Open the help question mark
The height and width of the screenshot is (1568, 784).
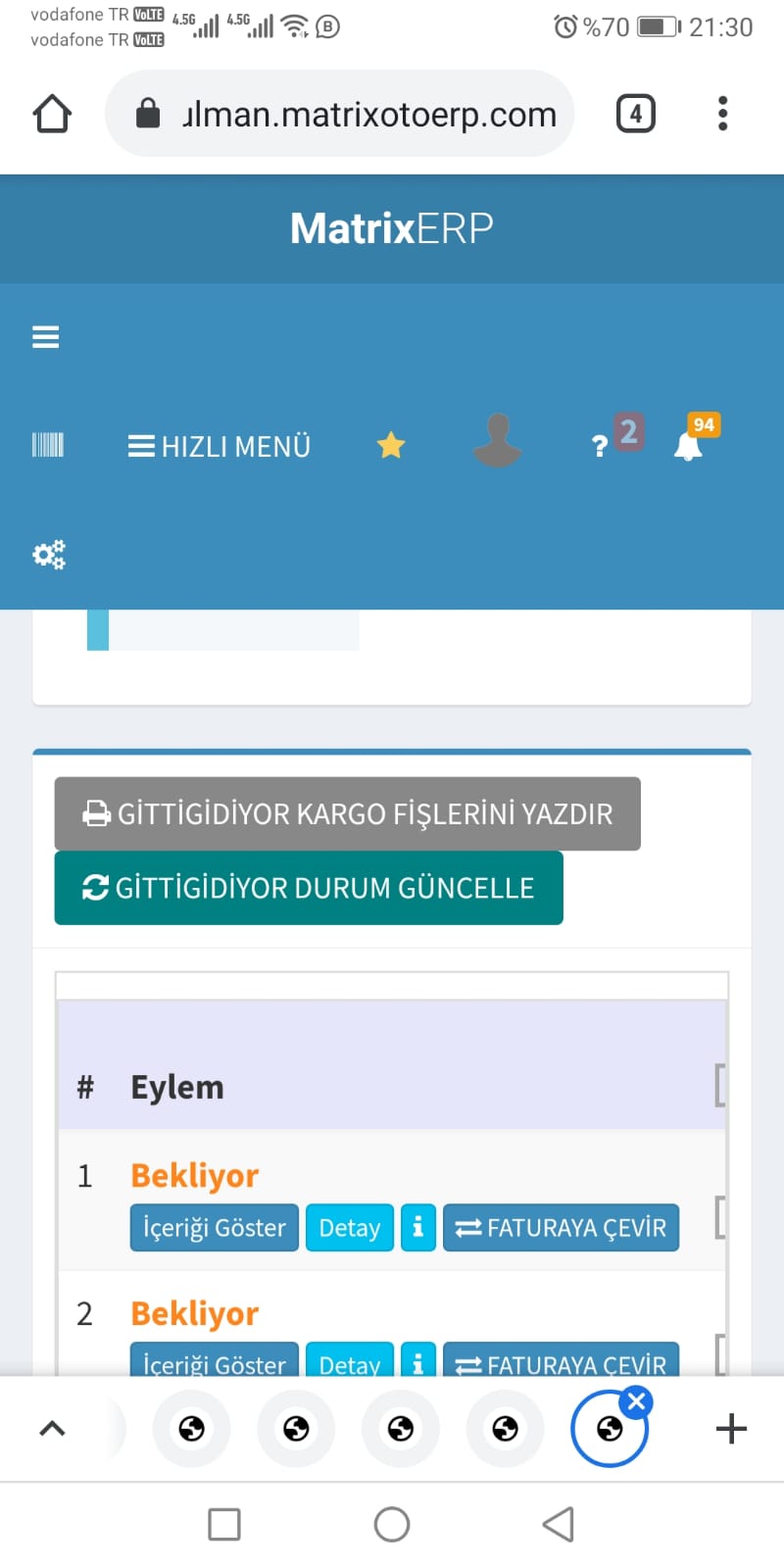[600, 446]
